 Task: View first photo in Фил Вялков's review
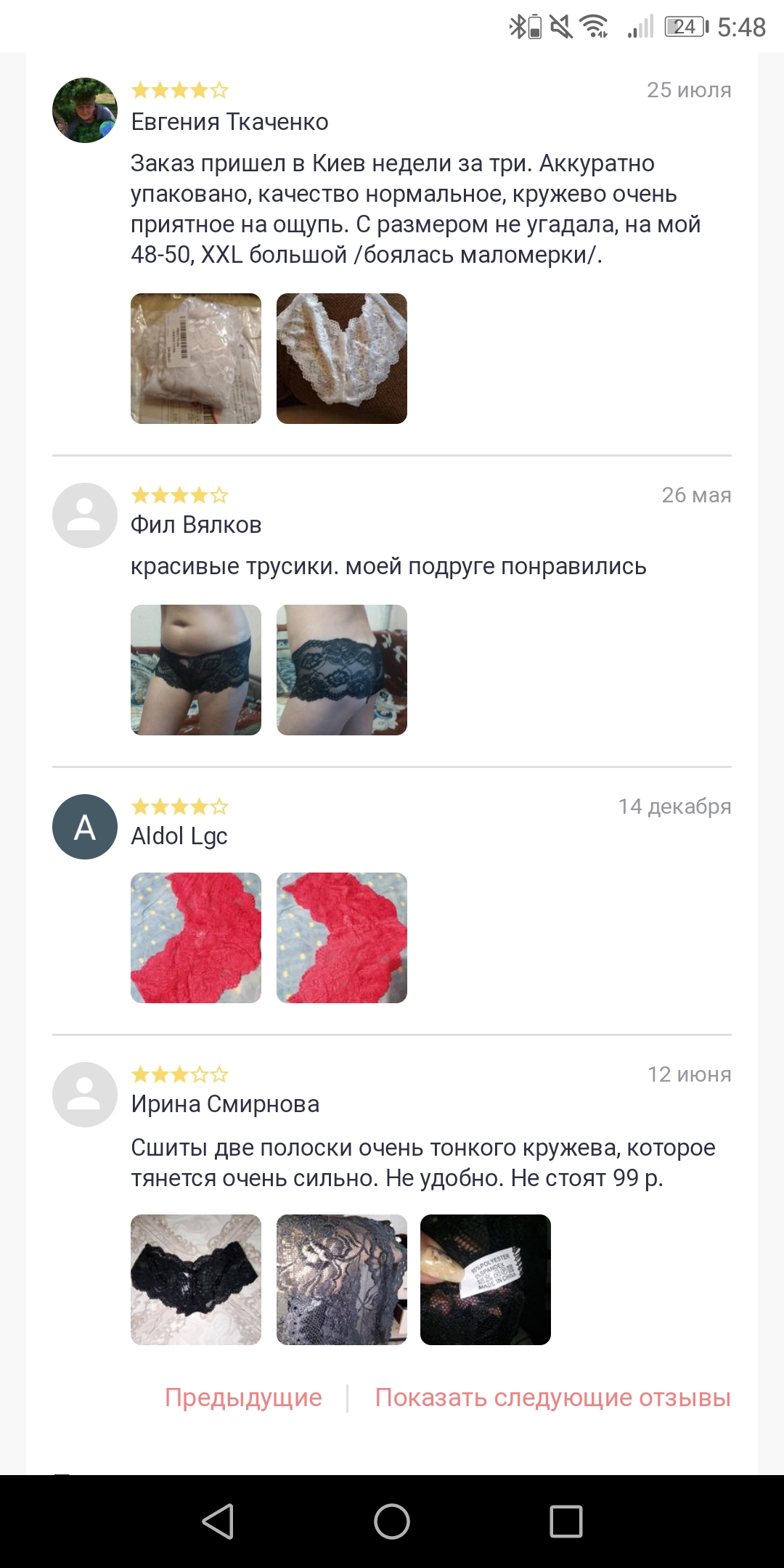(x=196, y=670)
